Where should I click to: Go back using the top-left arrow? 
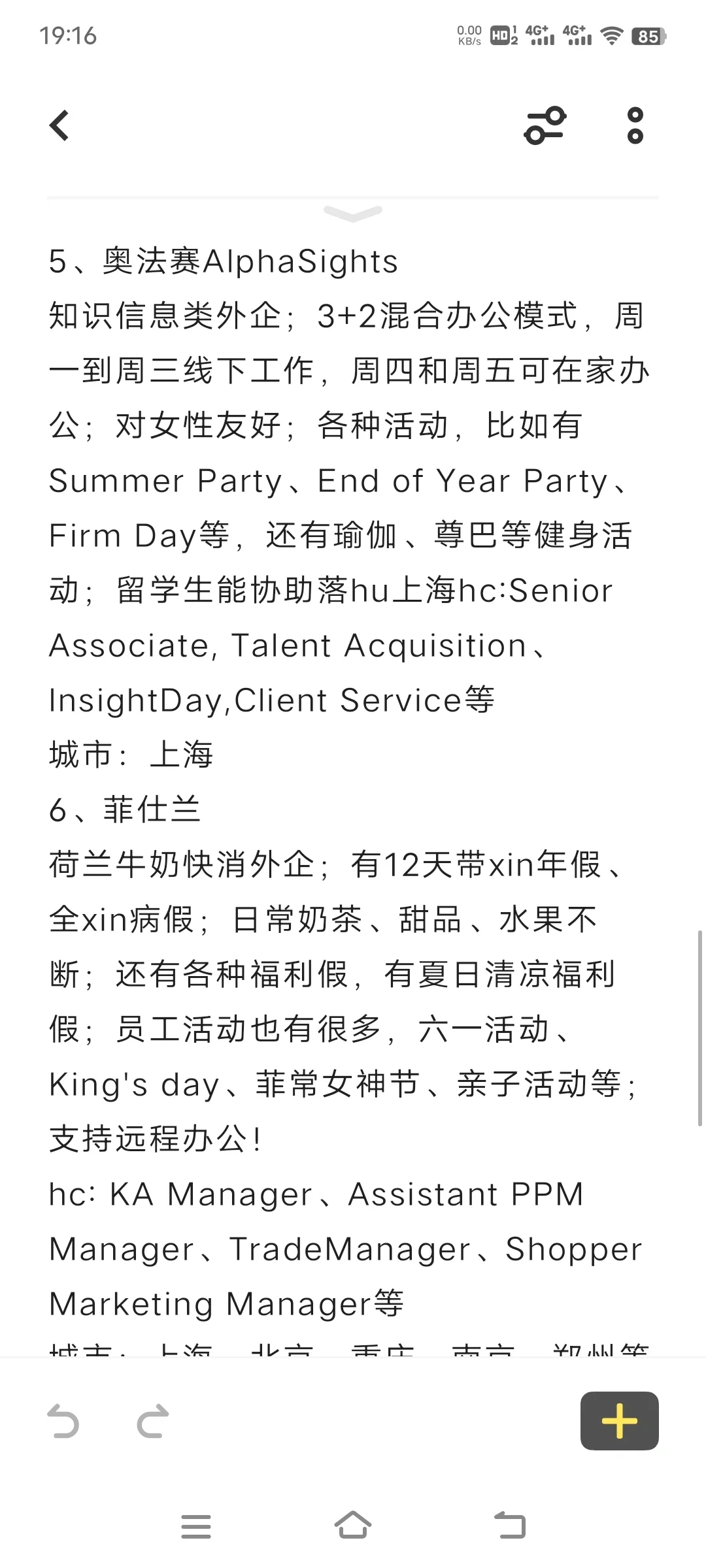pyautogui.click(x=59, y=125)
